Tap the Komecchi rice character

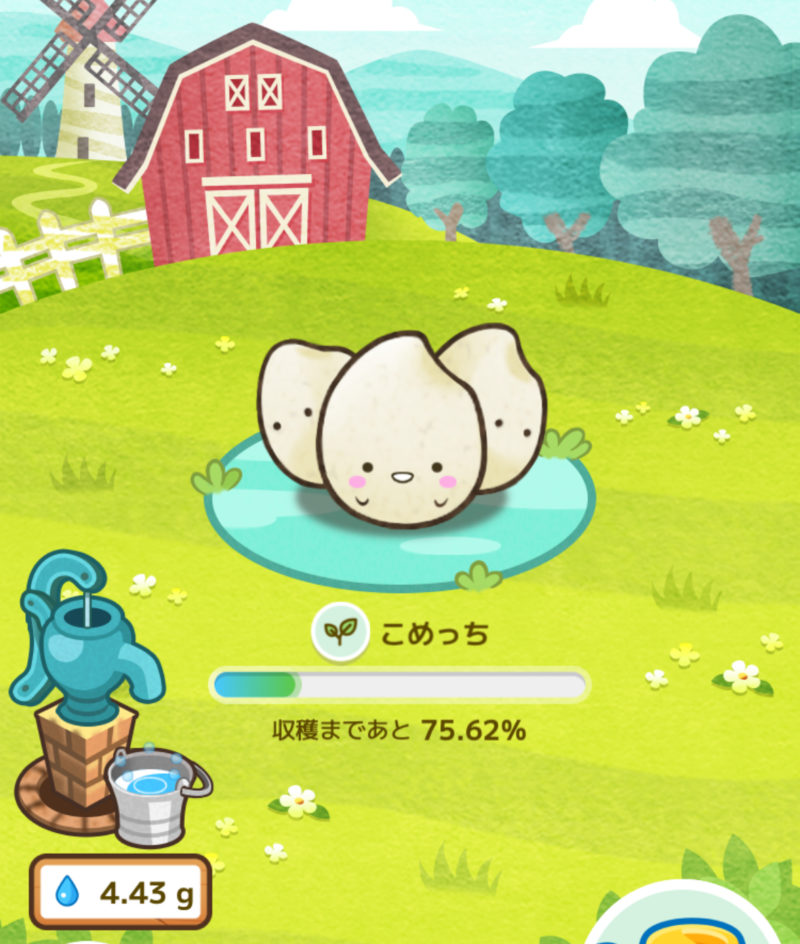[x=401, y=430]
